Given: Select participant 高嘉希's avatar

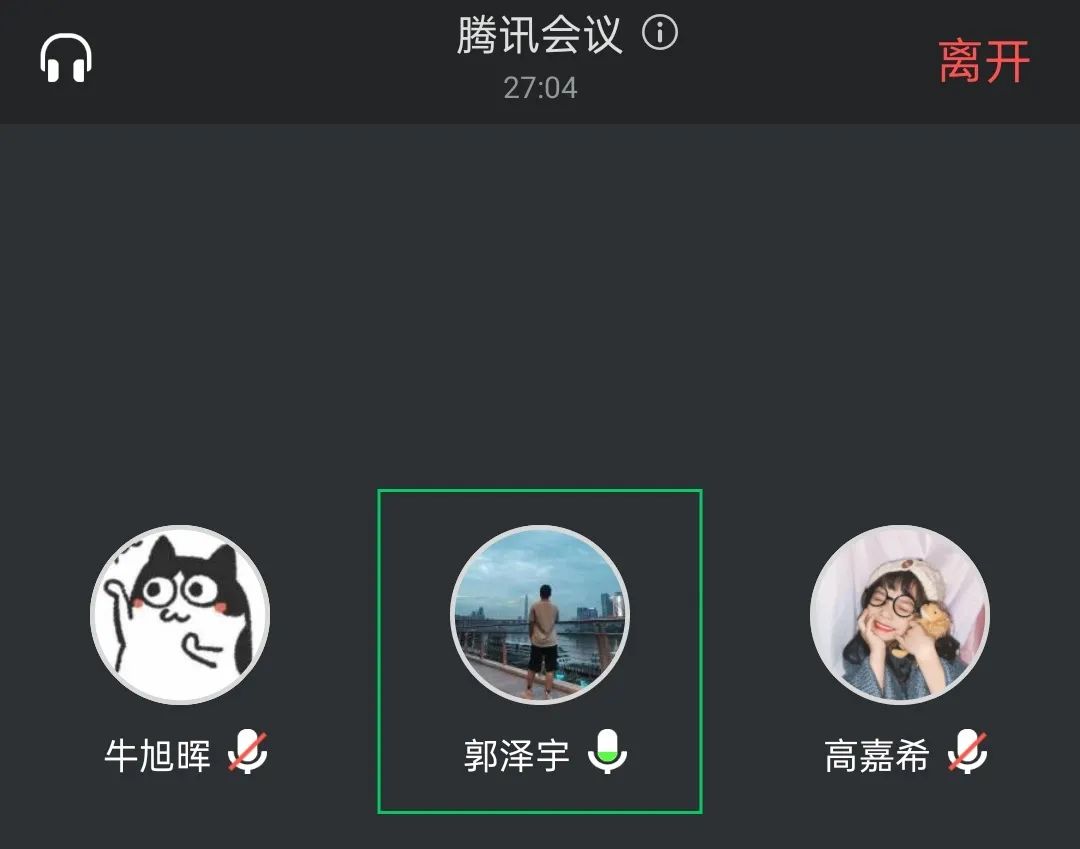Looking at the screenshot, I should point(899,615).
